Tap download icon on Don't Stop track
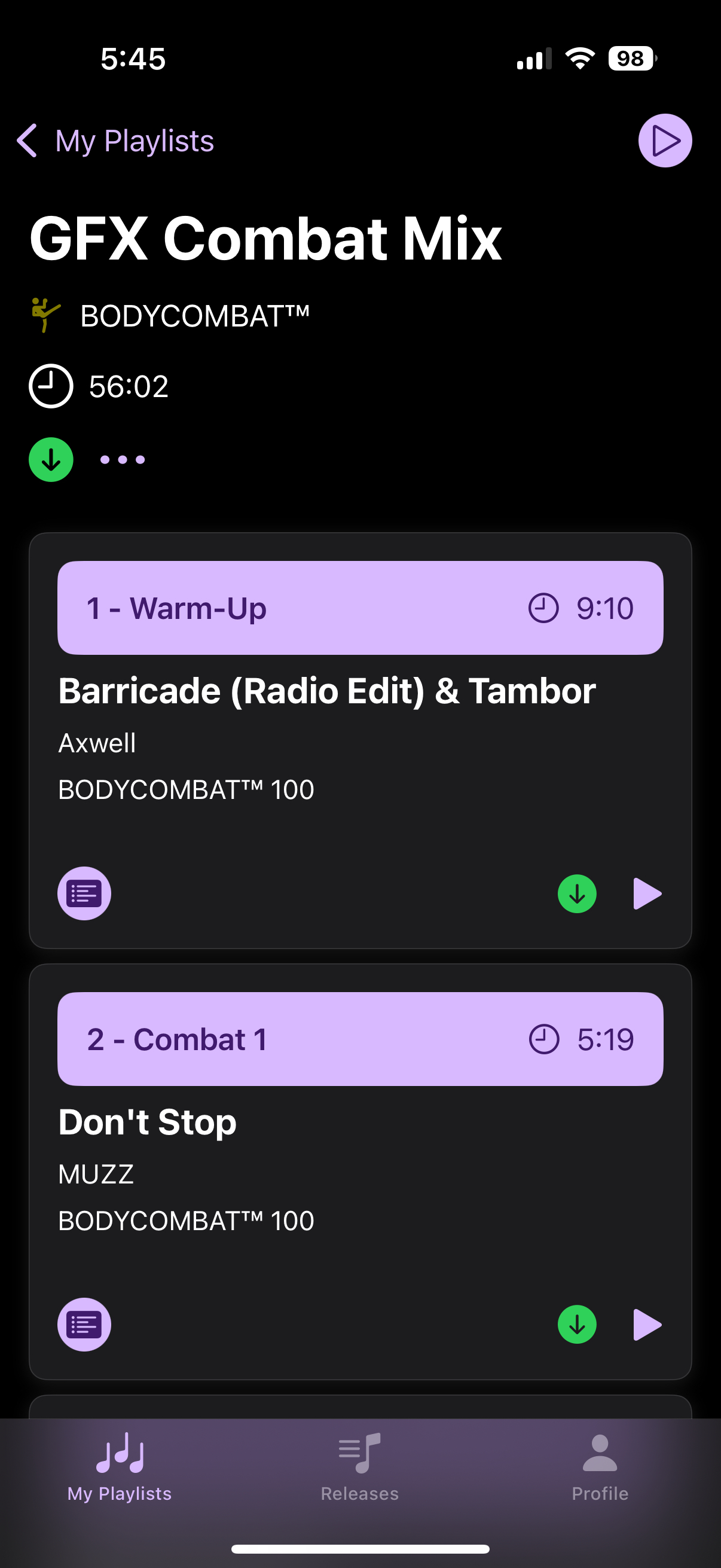721x1568 pixels. (x=576, y=1325)
